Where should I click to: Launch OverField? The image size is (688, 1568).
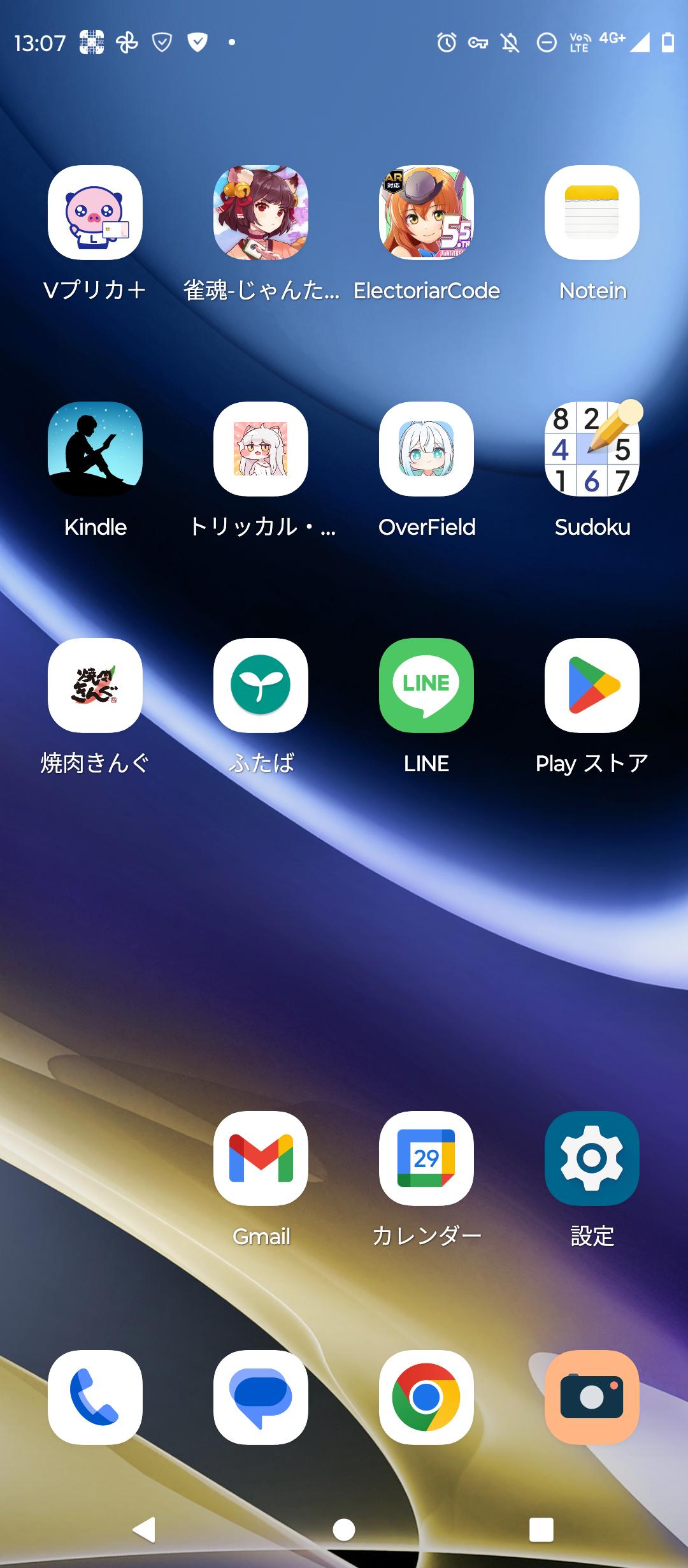[x=426, y=449]
